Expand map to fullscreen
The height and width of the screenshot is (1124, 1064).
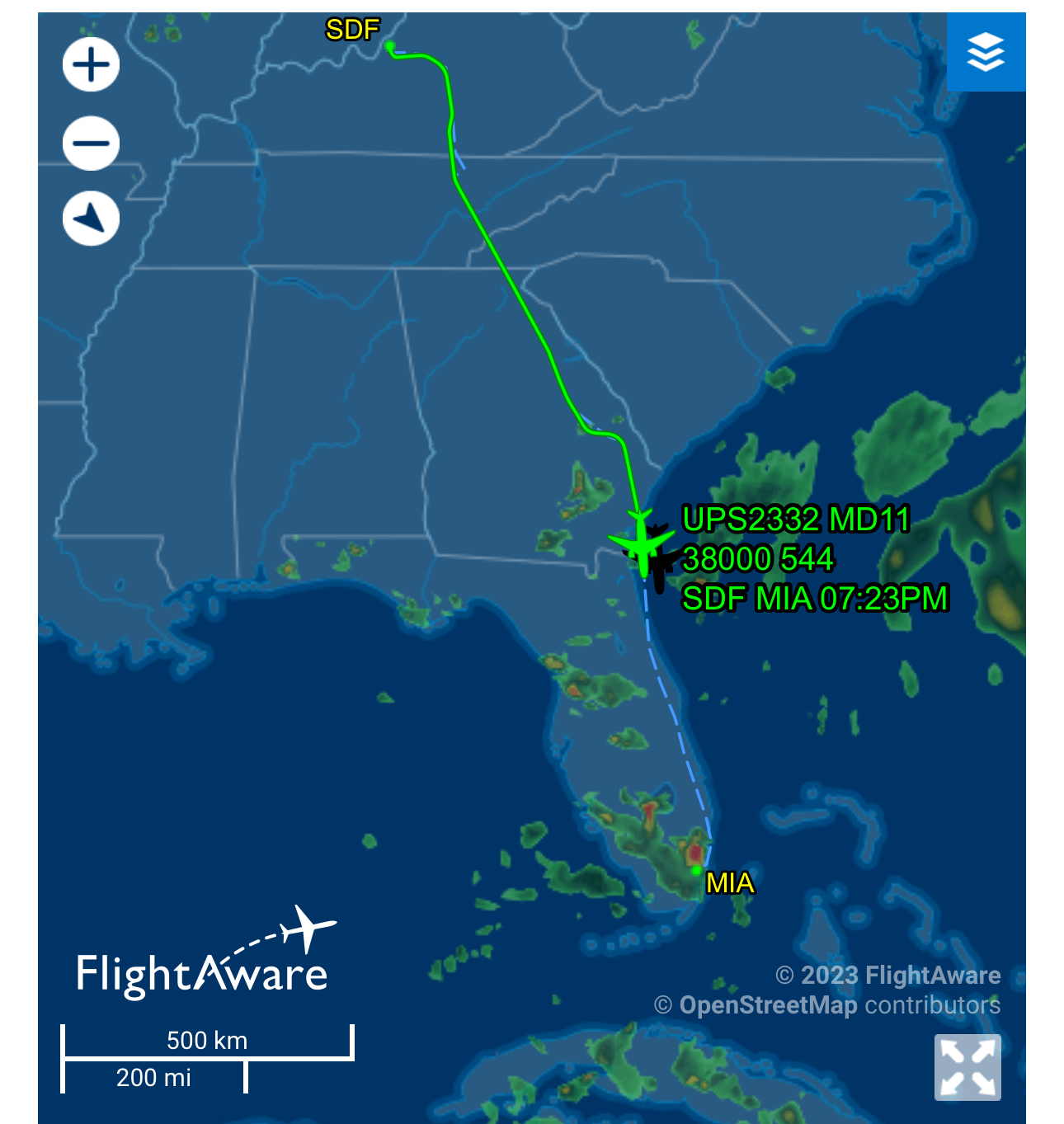click(x=967, y=1067)
